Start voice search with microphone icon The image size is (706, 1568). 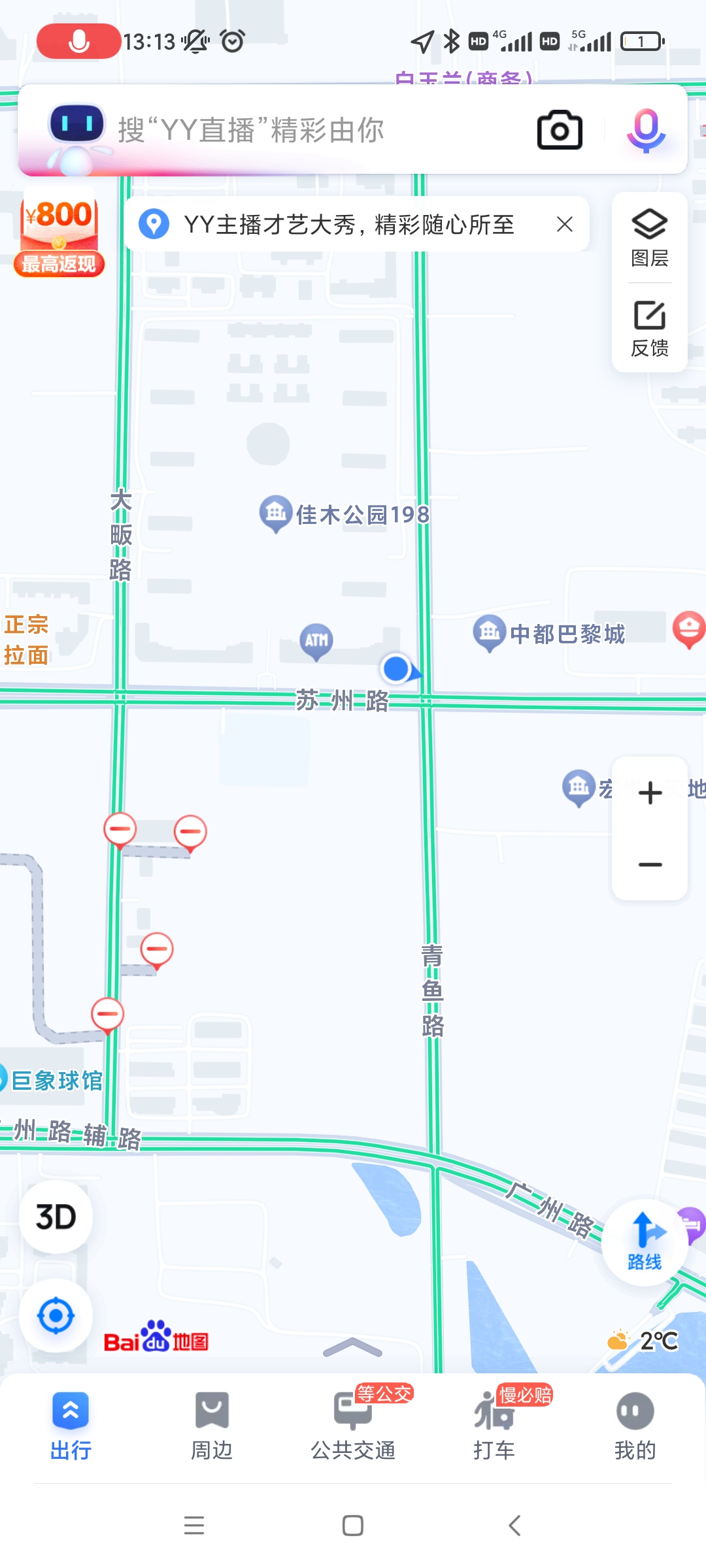(646, 130)
